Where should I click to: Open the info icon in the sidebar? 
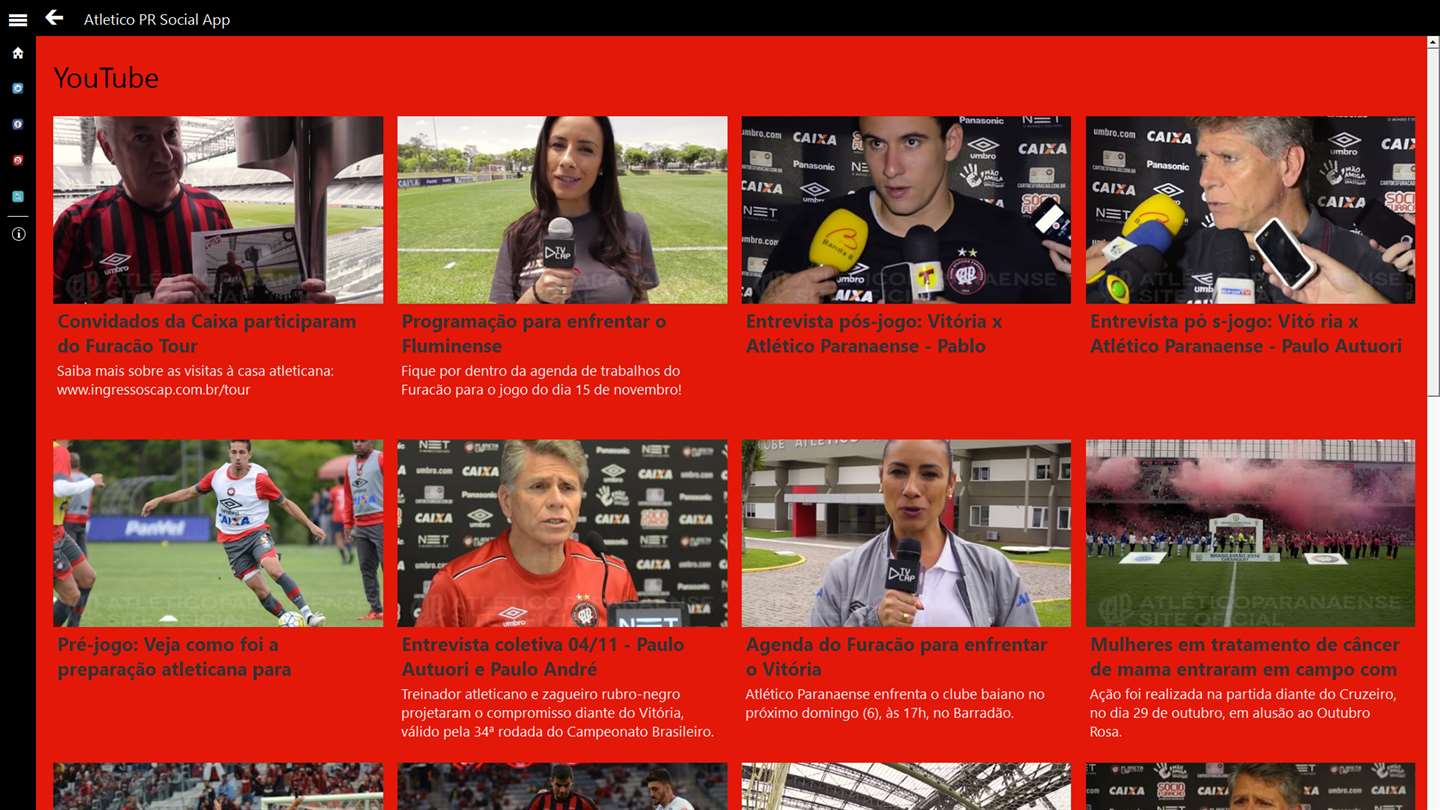coord(18,234)
